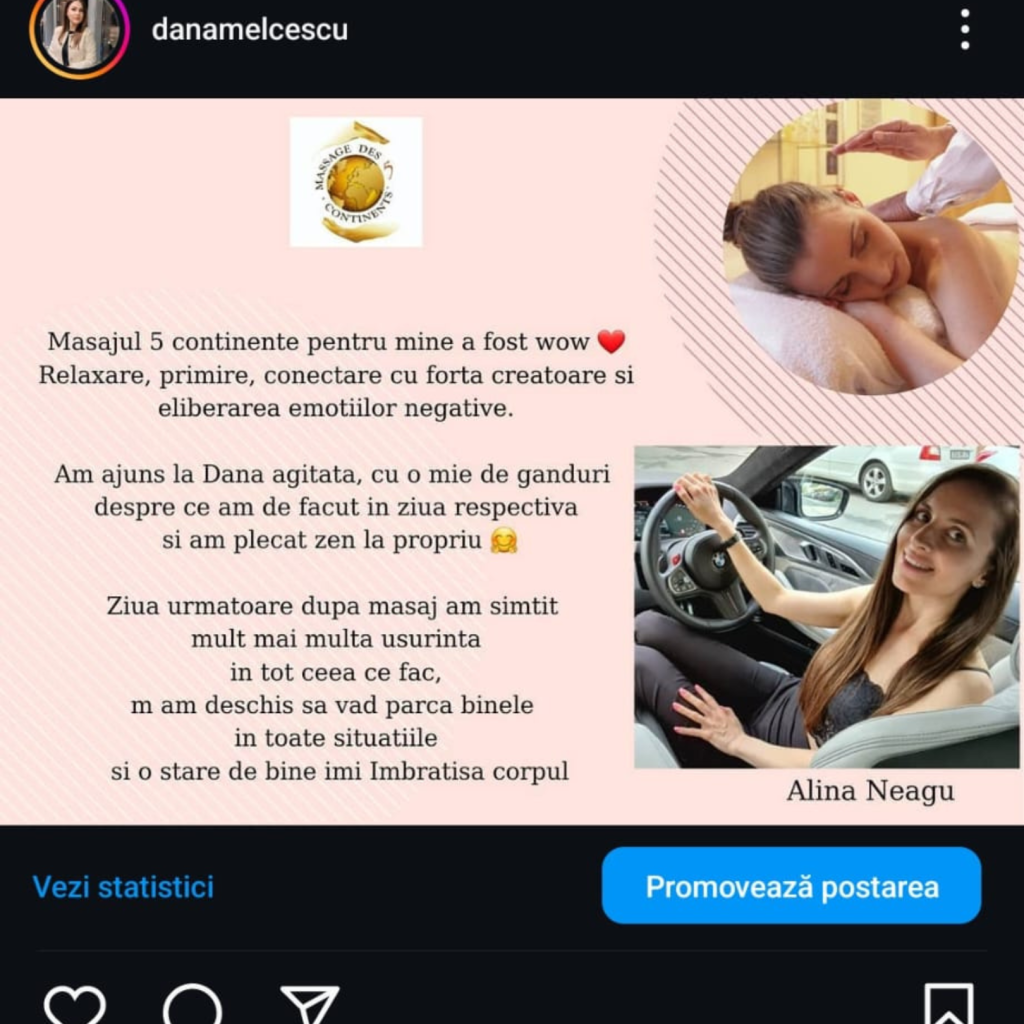The width and height of the screenshot is (1024, 1024).
Task: Like this post with the heart
Action: pyautogui.click(x=75, y=1003)
